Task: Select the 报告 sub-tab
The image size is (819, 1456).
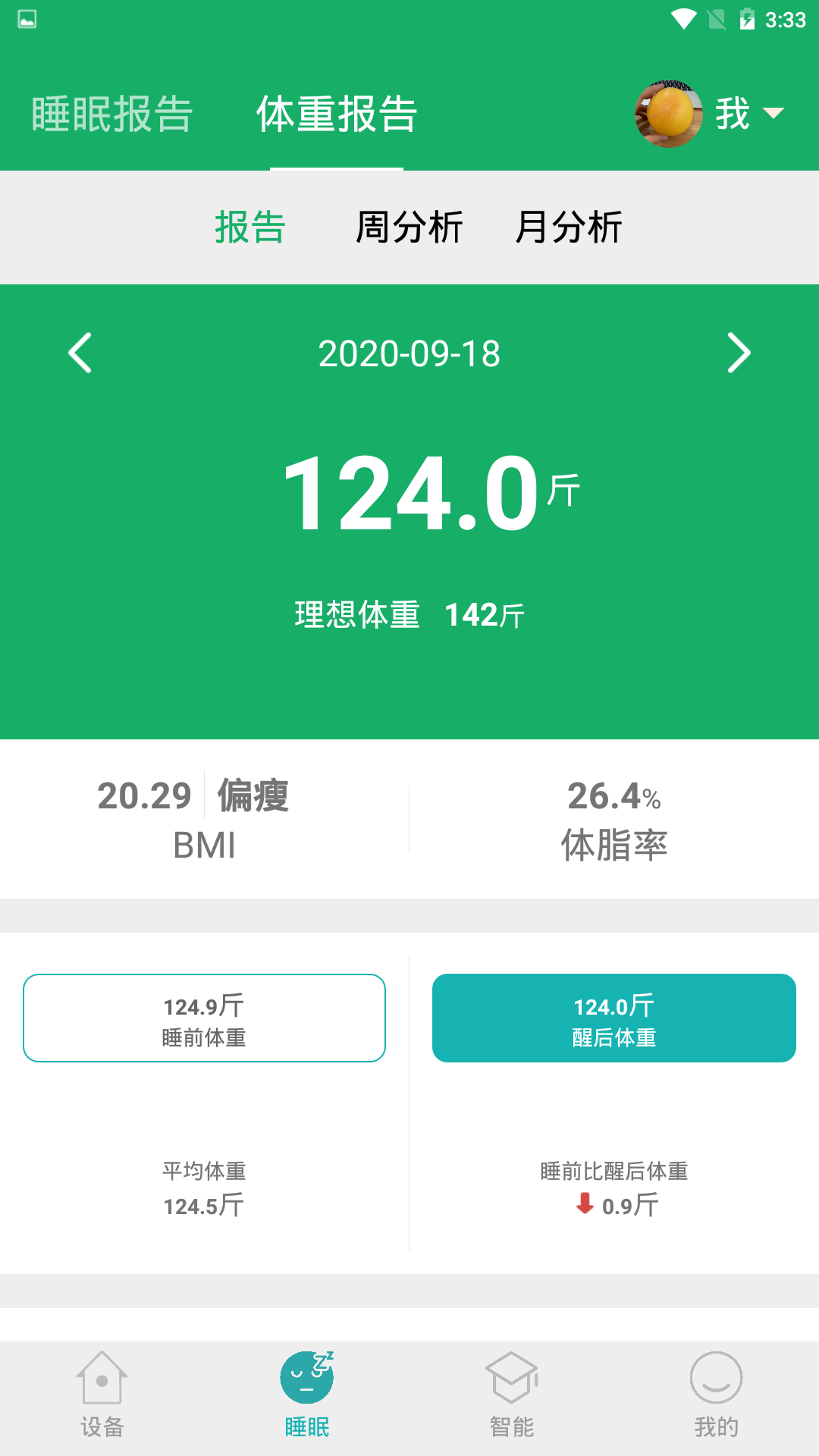Action: 250,227
